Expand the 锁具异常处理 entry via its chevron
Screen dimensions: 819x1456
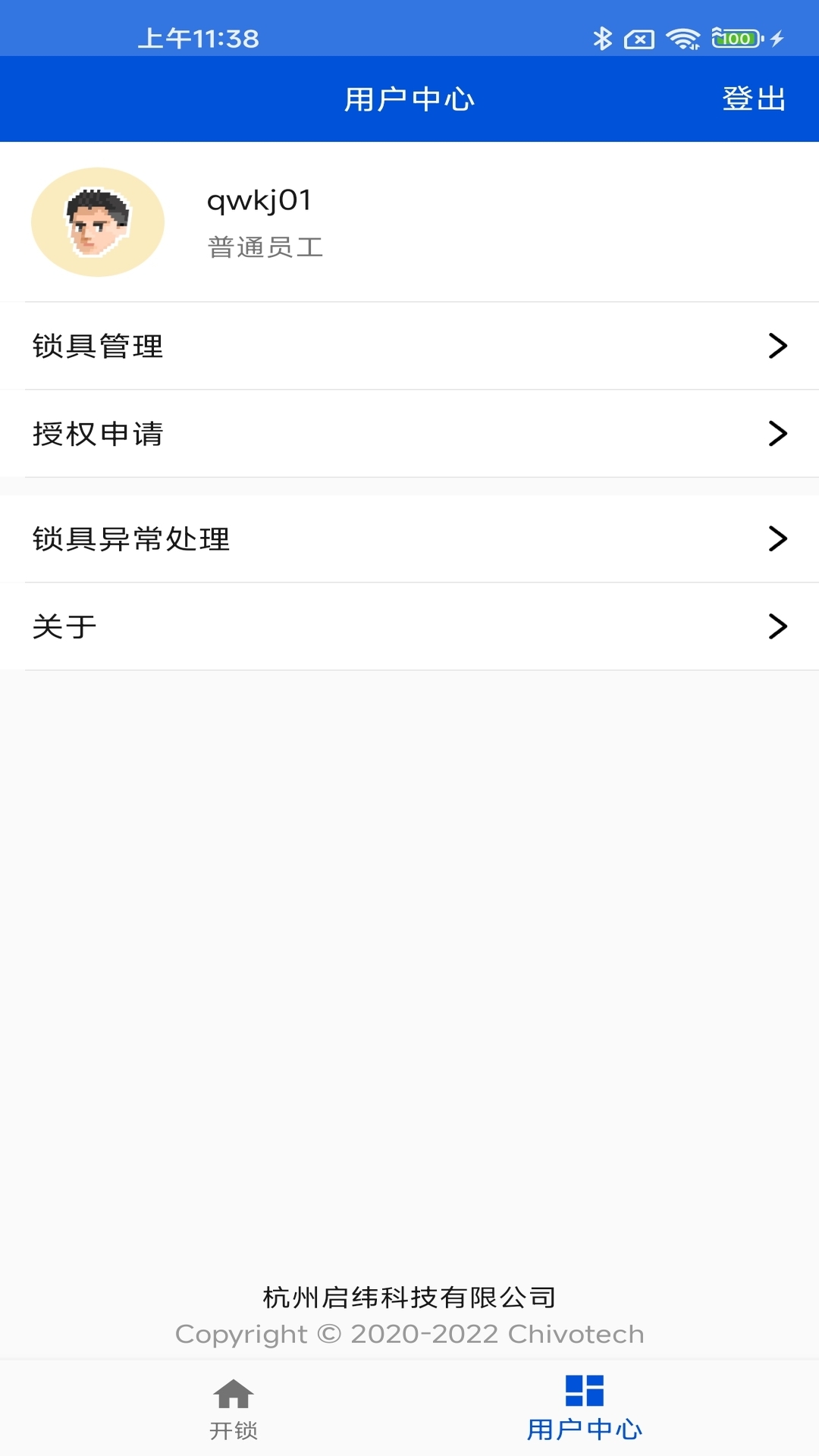coord(778,540)
